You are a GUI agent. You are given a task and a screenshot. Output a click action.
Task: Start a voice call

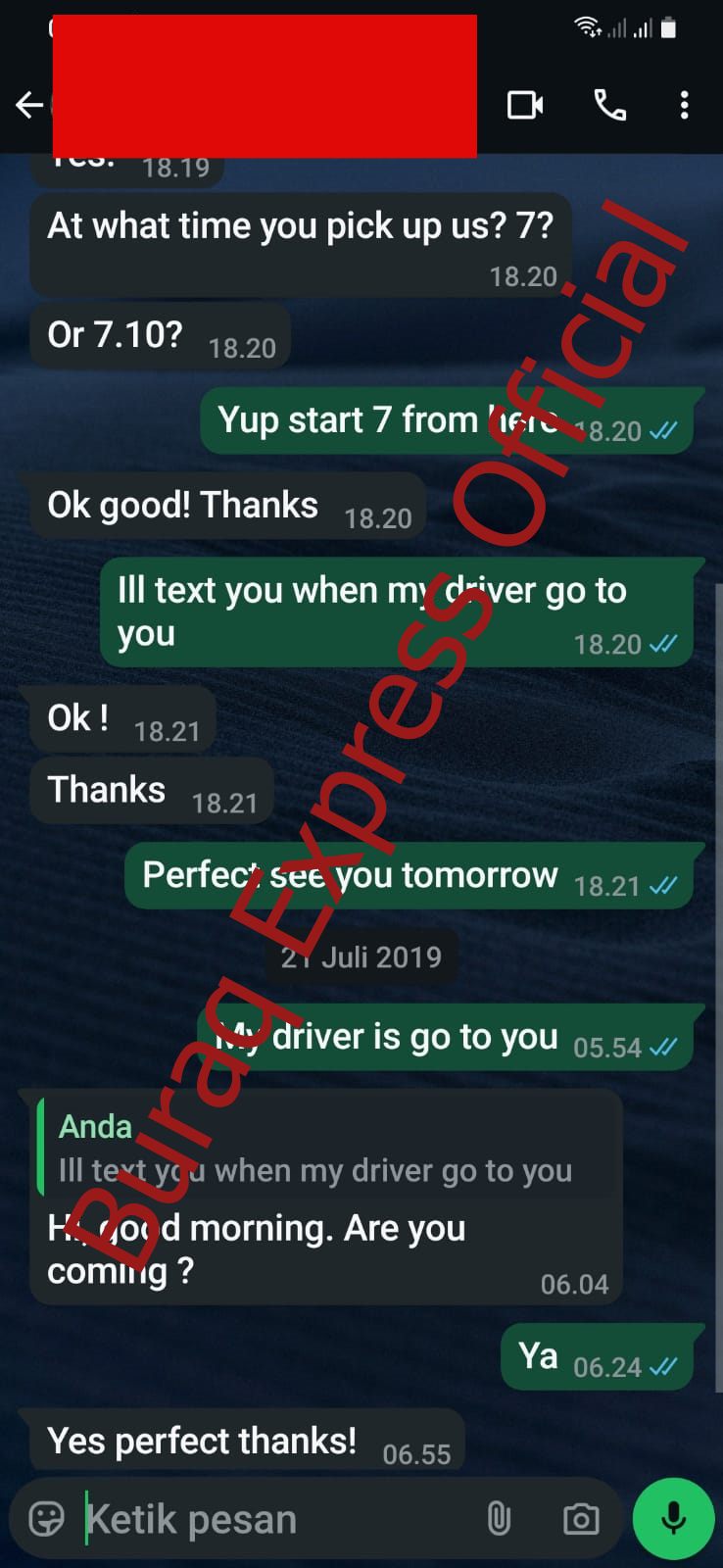click(x=610, y=105)
